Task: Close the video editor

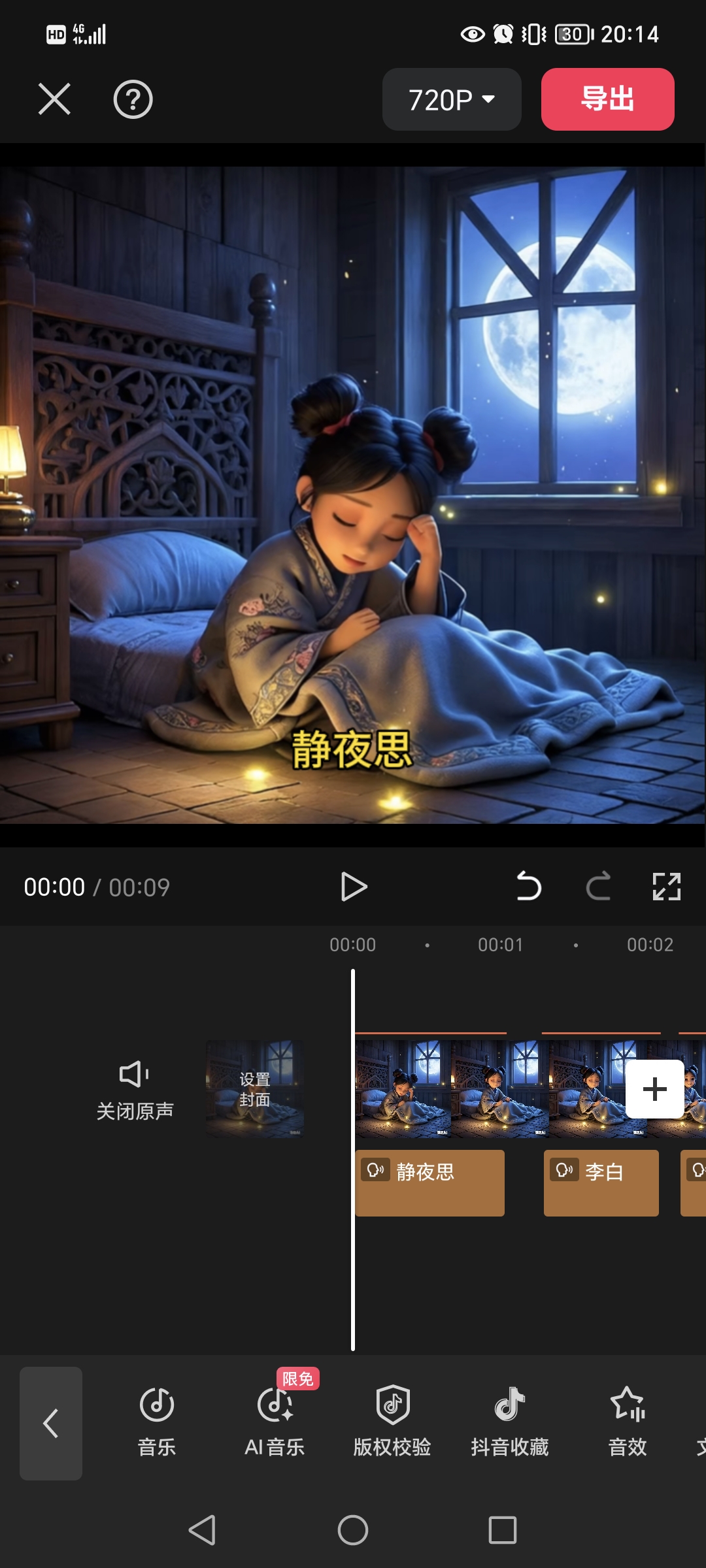Action: pyautogui.click(x=54, y=99)
